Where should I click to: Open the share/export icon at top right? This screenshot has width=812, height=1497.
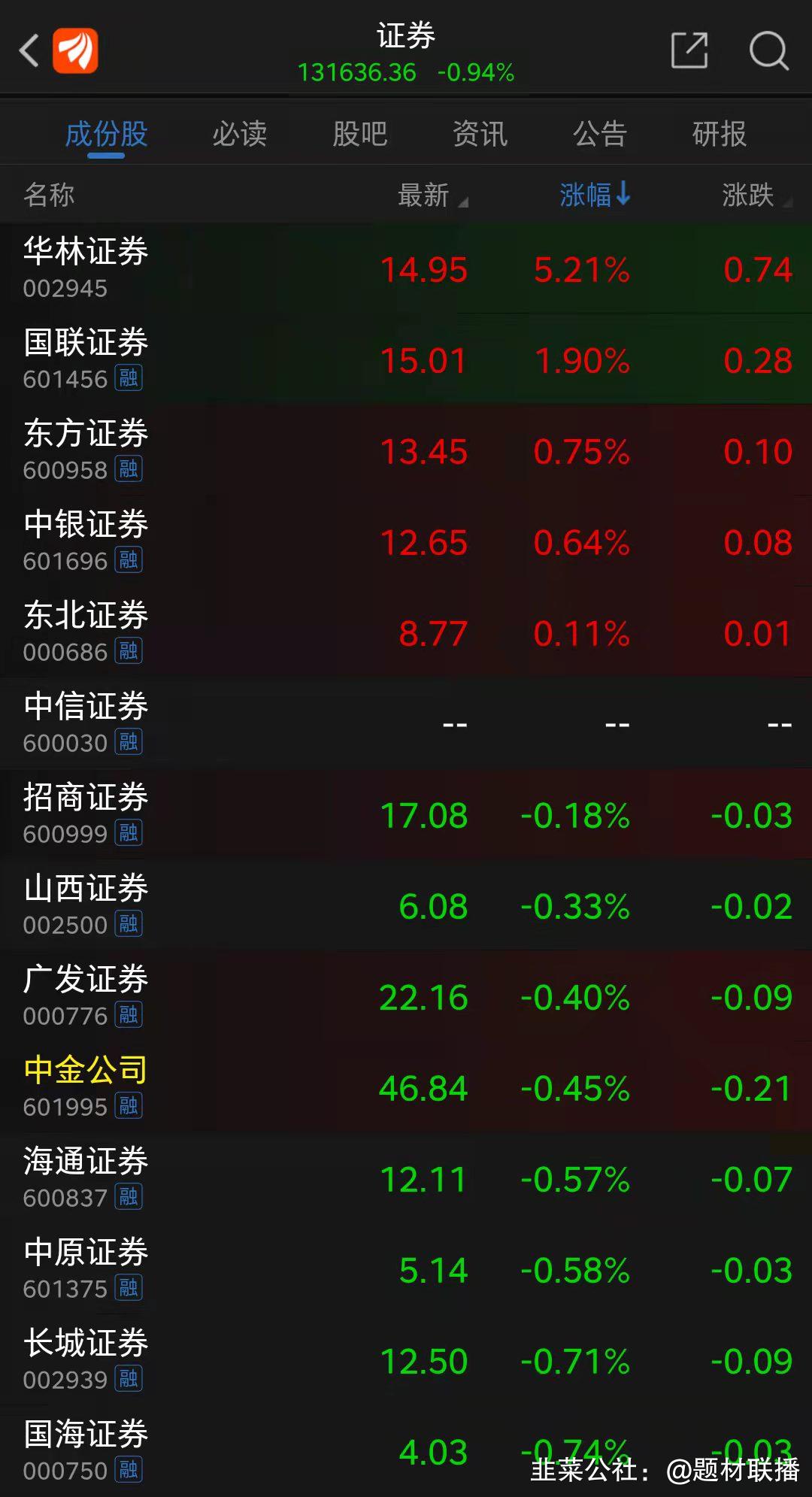pyautogui.click(x=690, y=49)
